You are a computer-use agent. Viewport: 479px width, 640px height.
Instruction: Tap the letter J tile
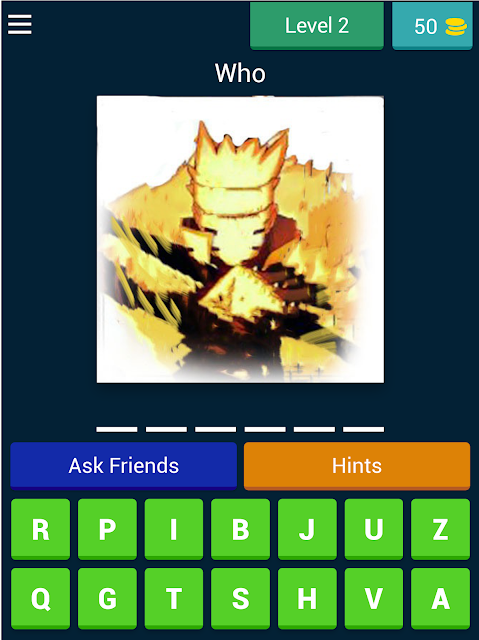[307, 529]
